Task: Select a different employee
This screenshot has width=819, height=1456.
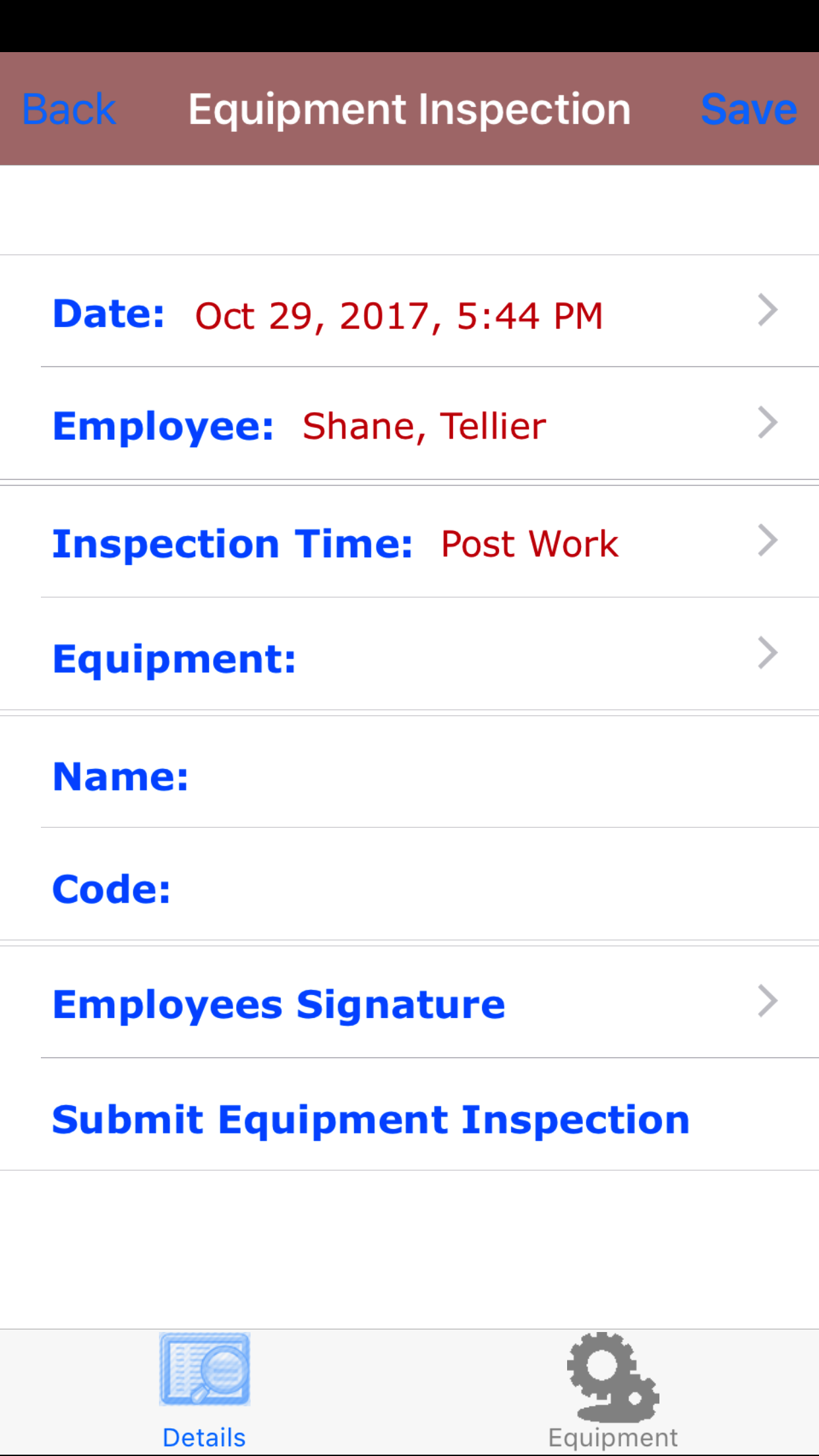Action: point(409,425)
